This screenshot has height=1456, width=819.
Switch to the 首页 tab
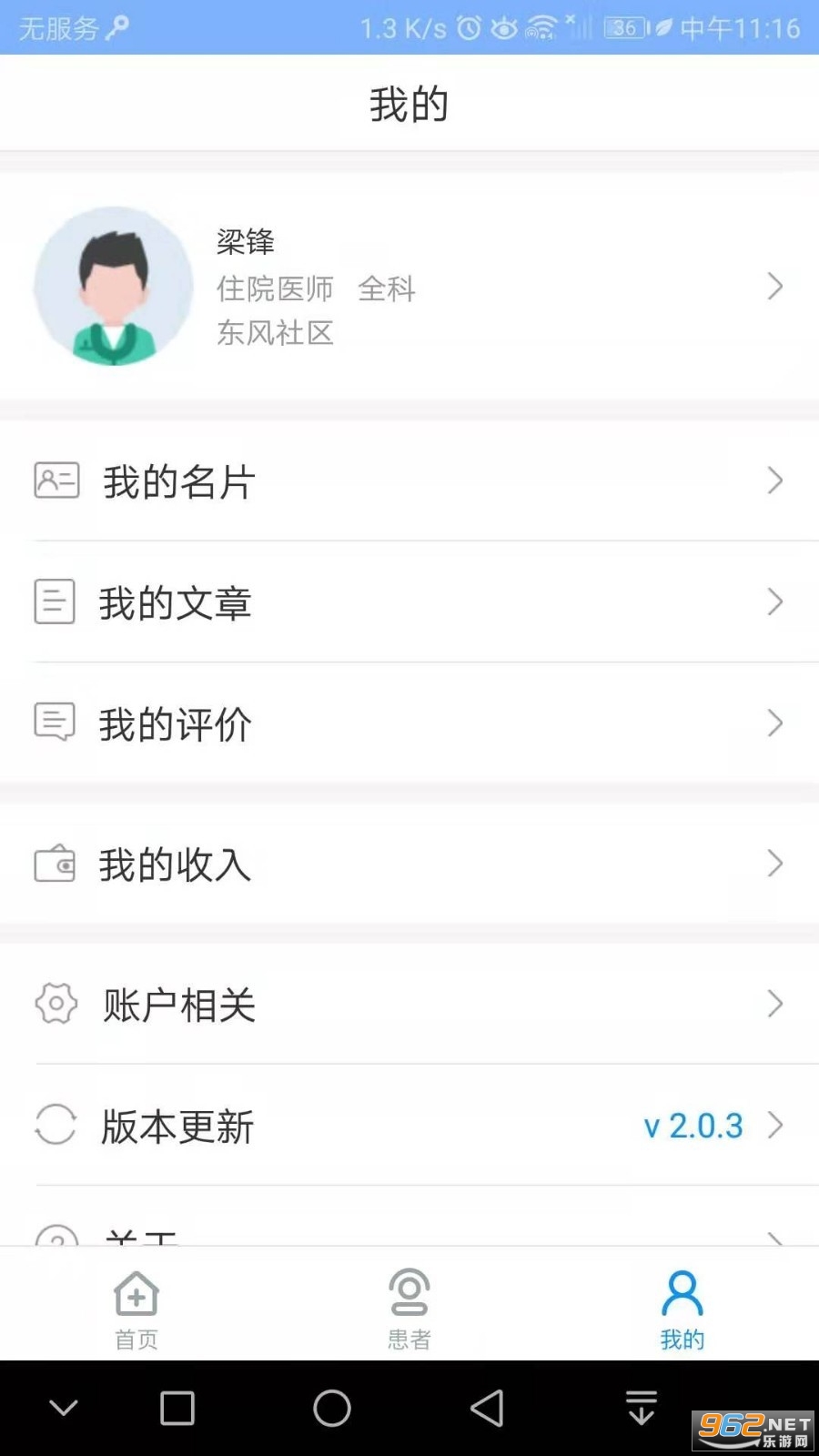136,1309
